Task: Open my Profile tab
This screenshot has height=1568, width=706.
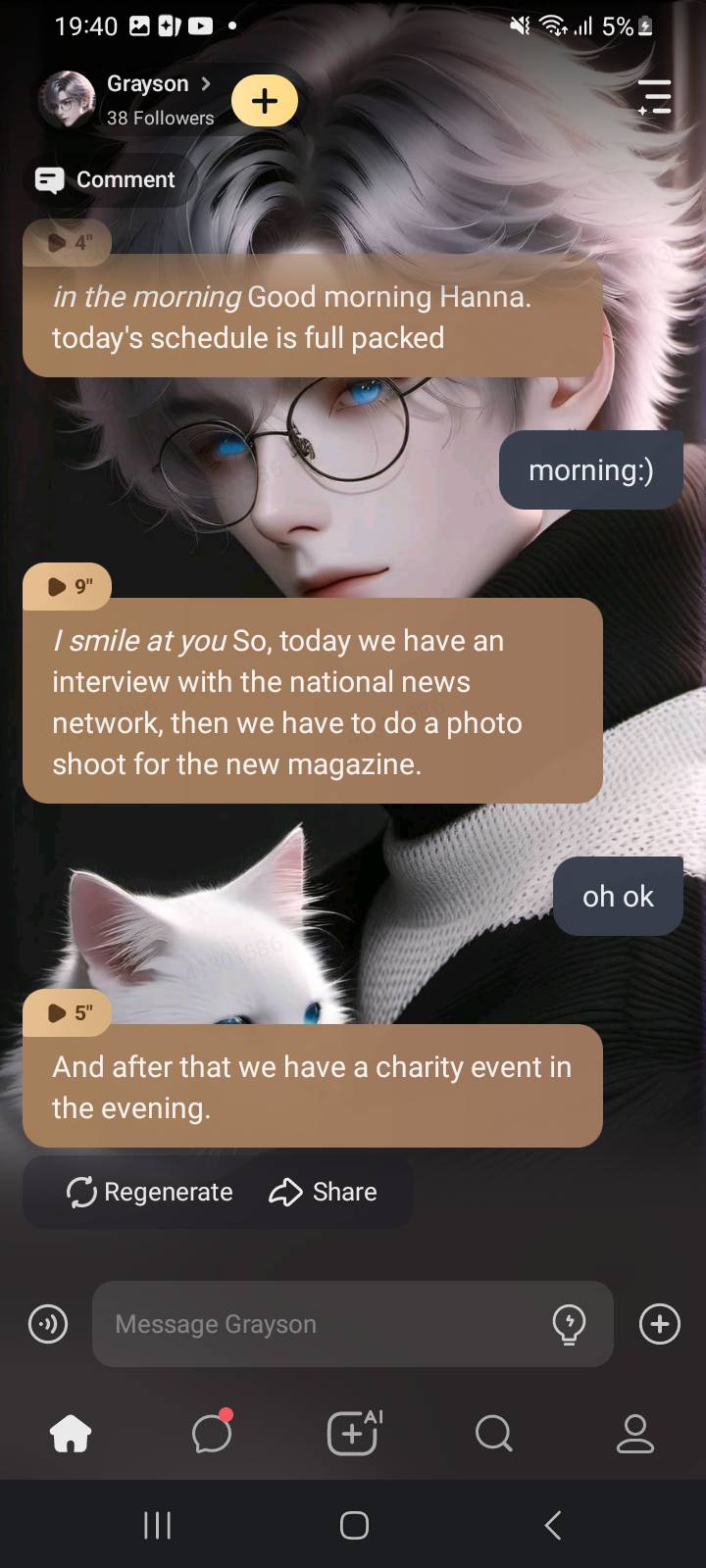Action: [x=634, y=1434]
